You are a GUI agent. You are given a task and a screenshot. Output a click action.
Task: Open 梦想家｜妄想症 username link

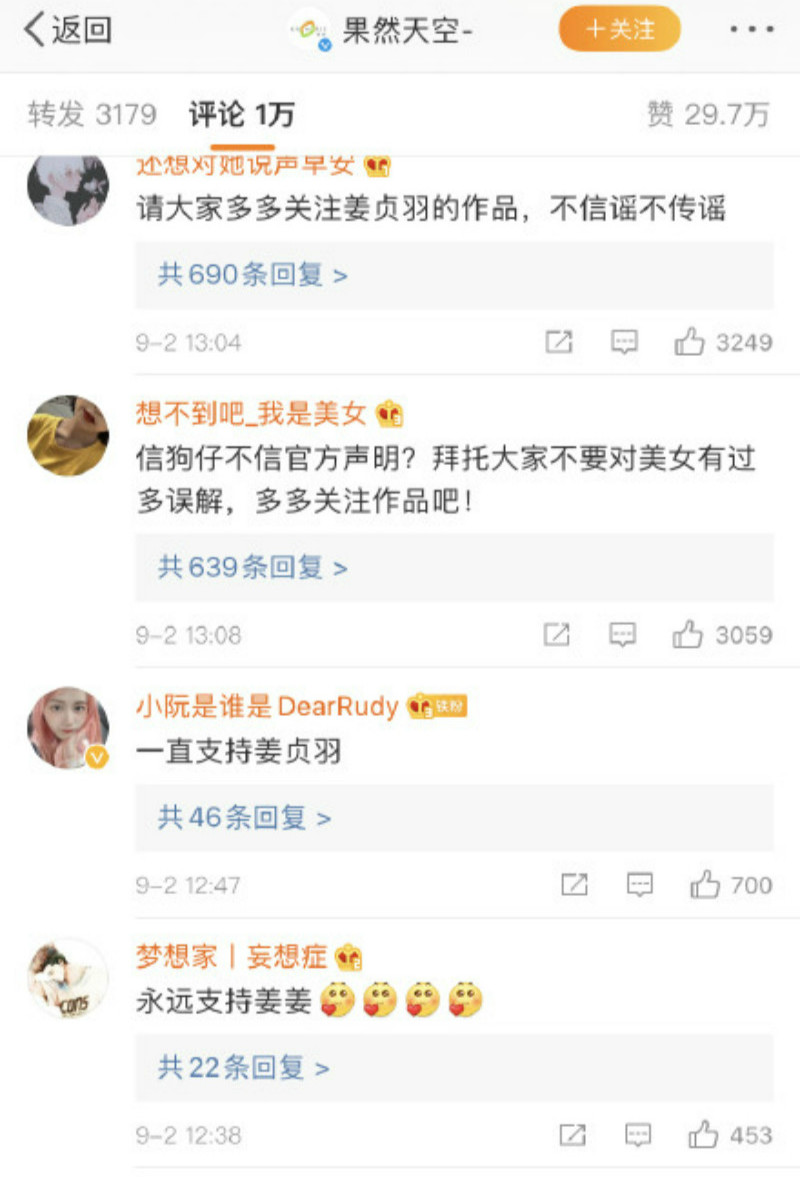coord(232,957)
